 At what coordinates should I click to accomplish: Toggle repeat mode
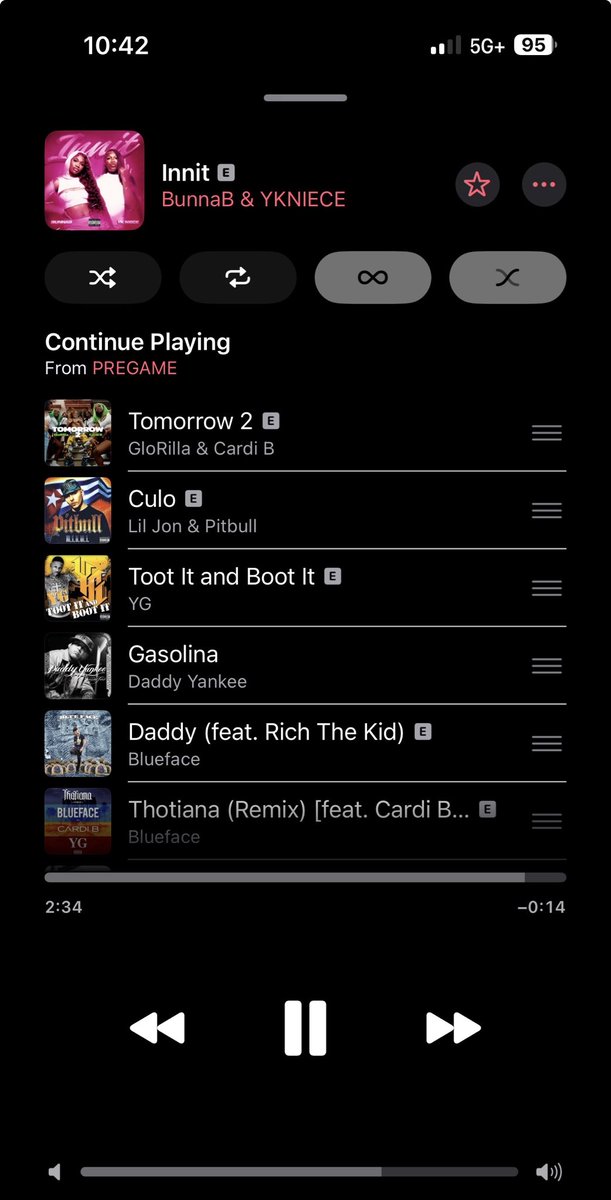pyautogui.click(x=238, y=277)
